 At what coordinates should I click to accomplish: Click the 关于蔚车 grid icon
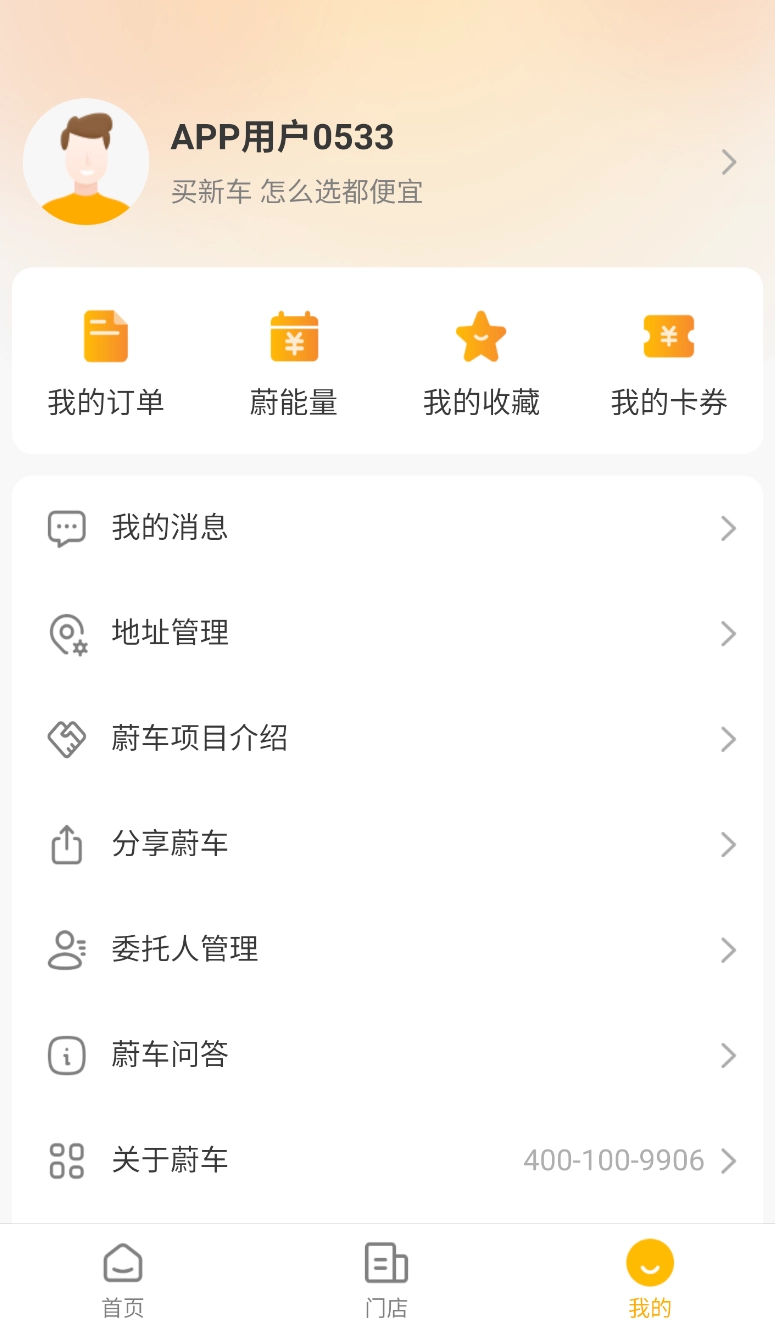[66, 1160]
